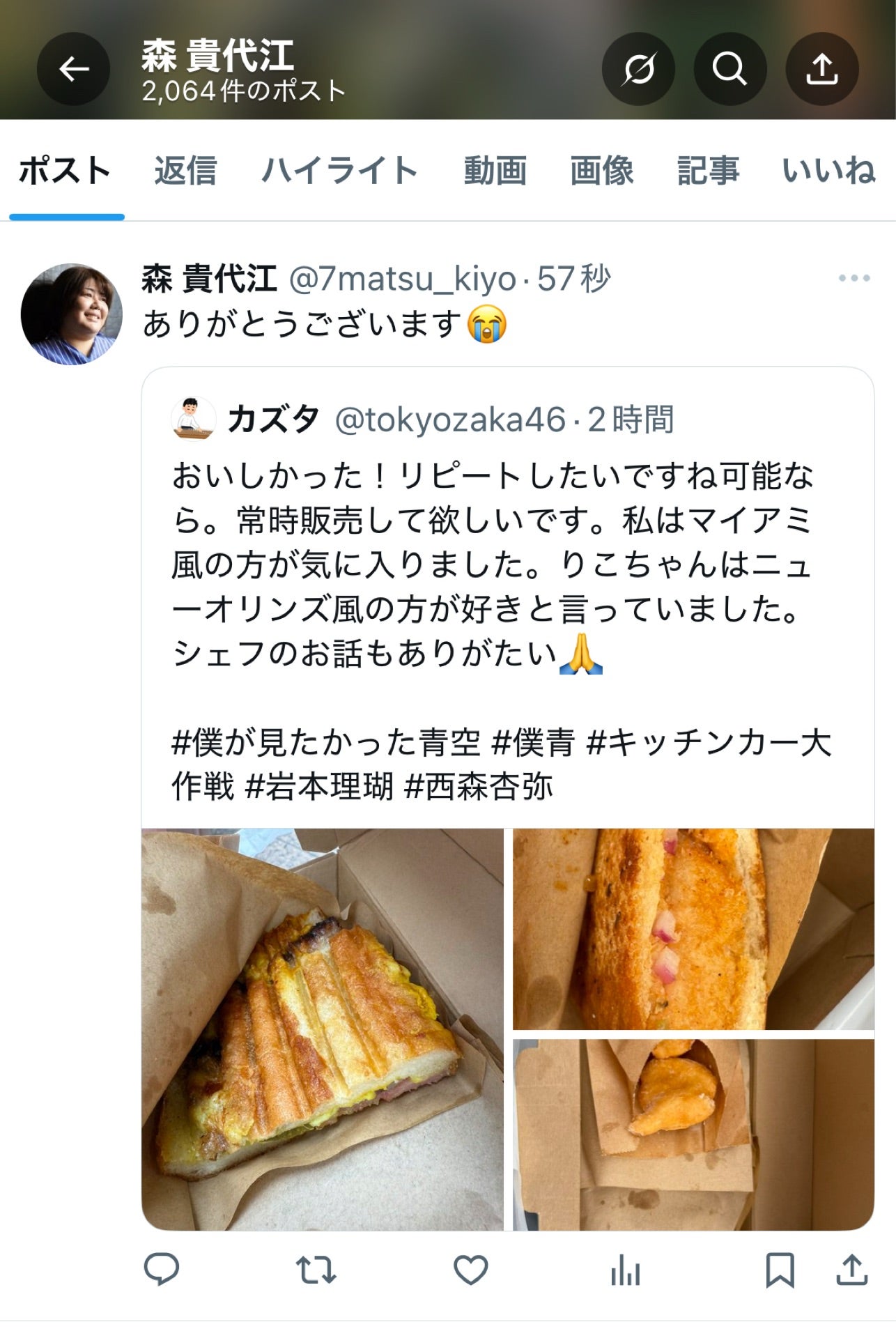
Task: Like the ありがとうございます post
Action: pos(471,1270)
